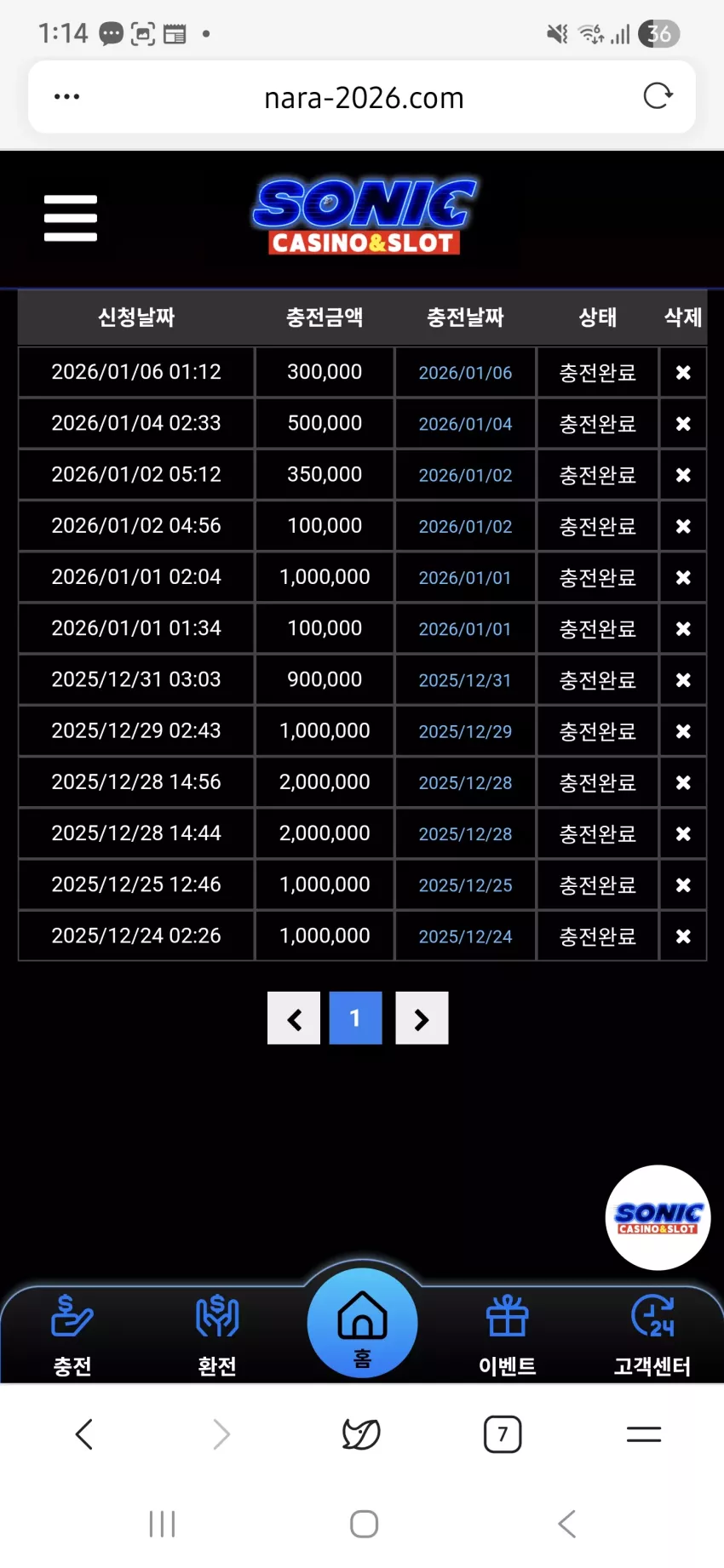Open the 이벤트 events tab
The height and width of the screenshot is (1568, 724).
pyautogui.click(x=508, y=1335)
